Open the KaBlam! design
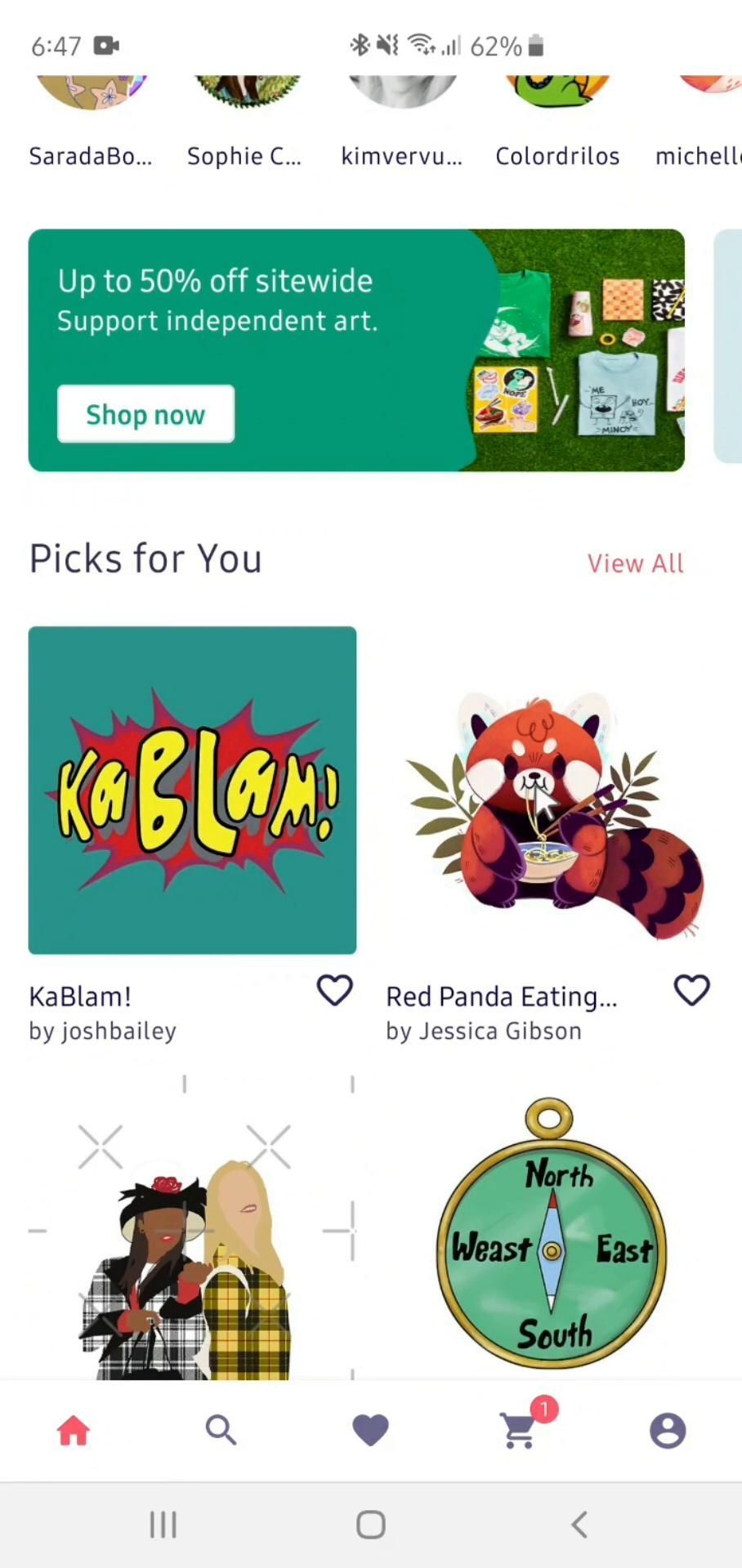 [x=192, y=790]
